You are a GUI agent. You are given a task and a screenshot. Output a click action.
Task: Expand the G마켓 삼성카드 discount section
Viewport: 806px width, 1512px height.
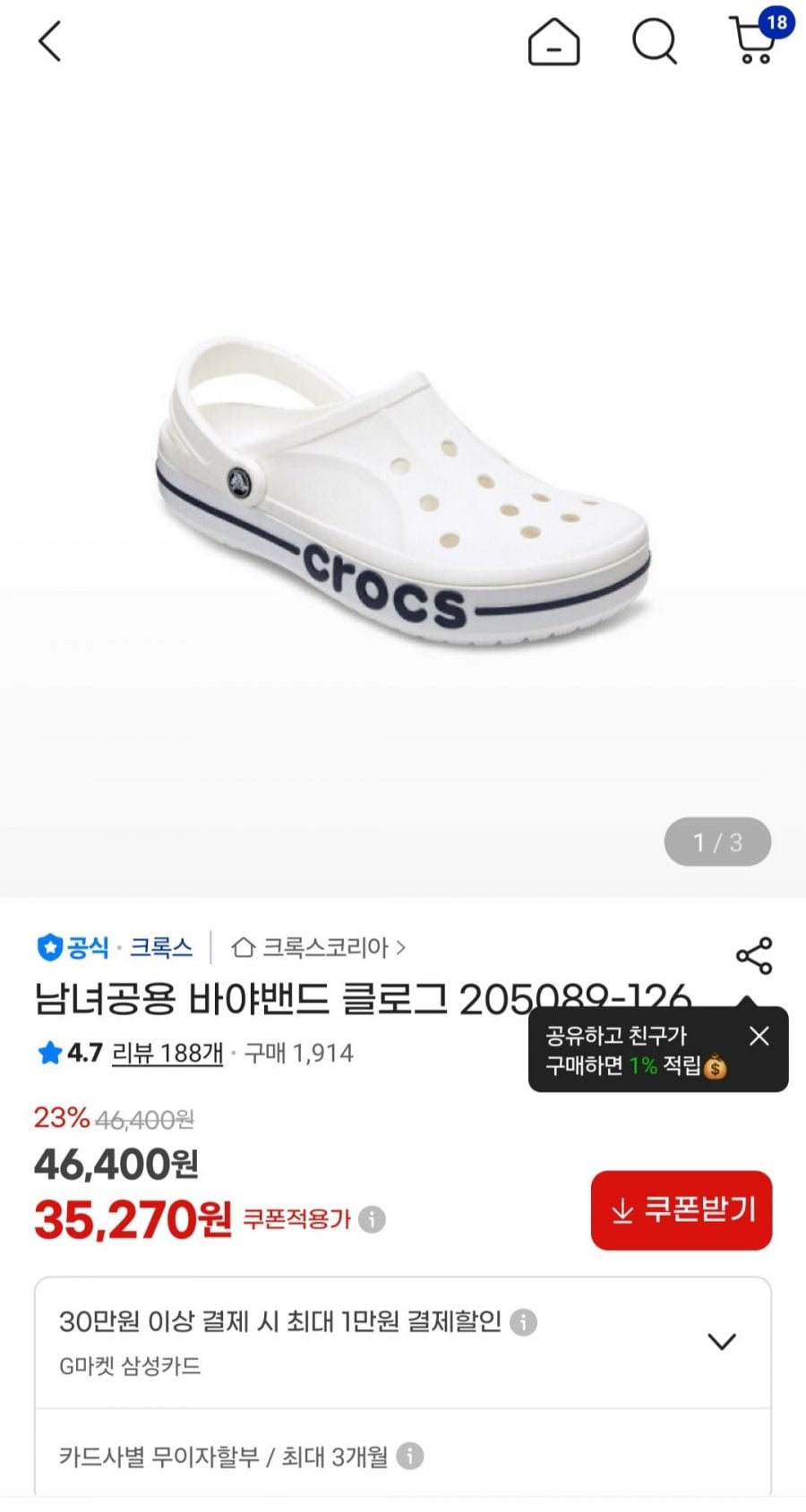[x=722, y=1341]
